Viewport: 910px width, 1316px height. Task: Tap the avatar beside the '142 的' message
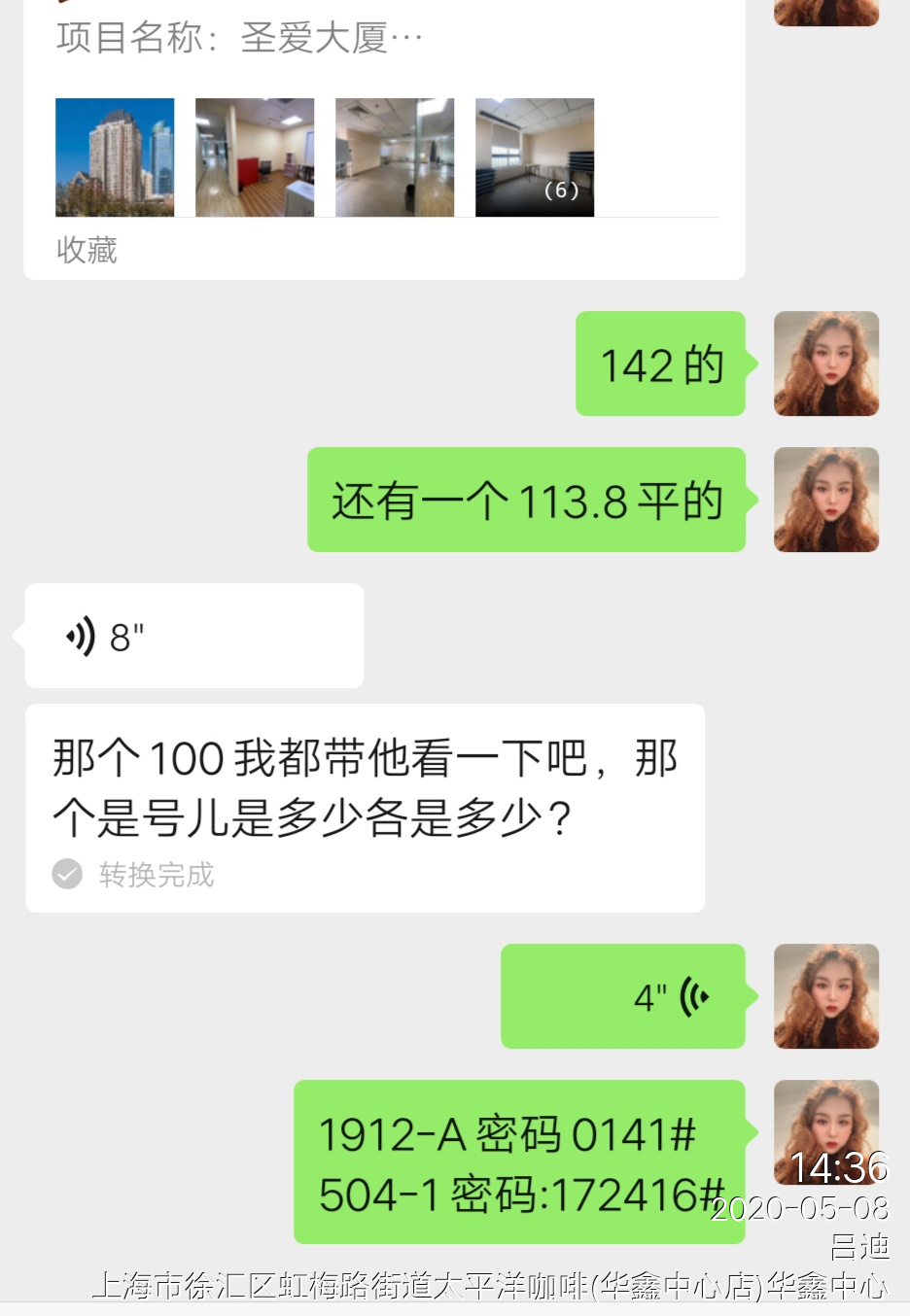pos(825,364)
